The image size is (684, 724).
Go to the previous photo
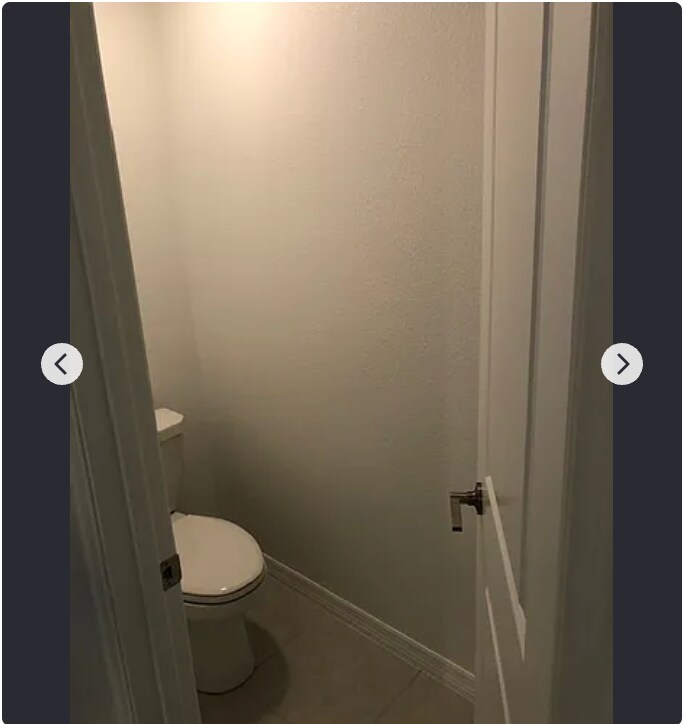coord(62,364)
